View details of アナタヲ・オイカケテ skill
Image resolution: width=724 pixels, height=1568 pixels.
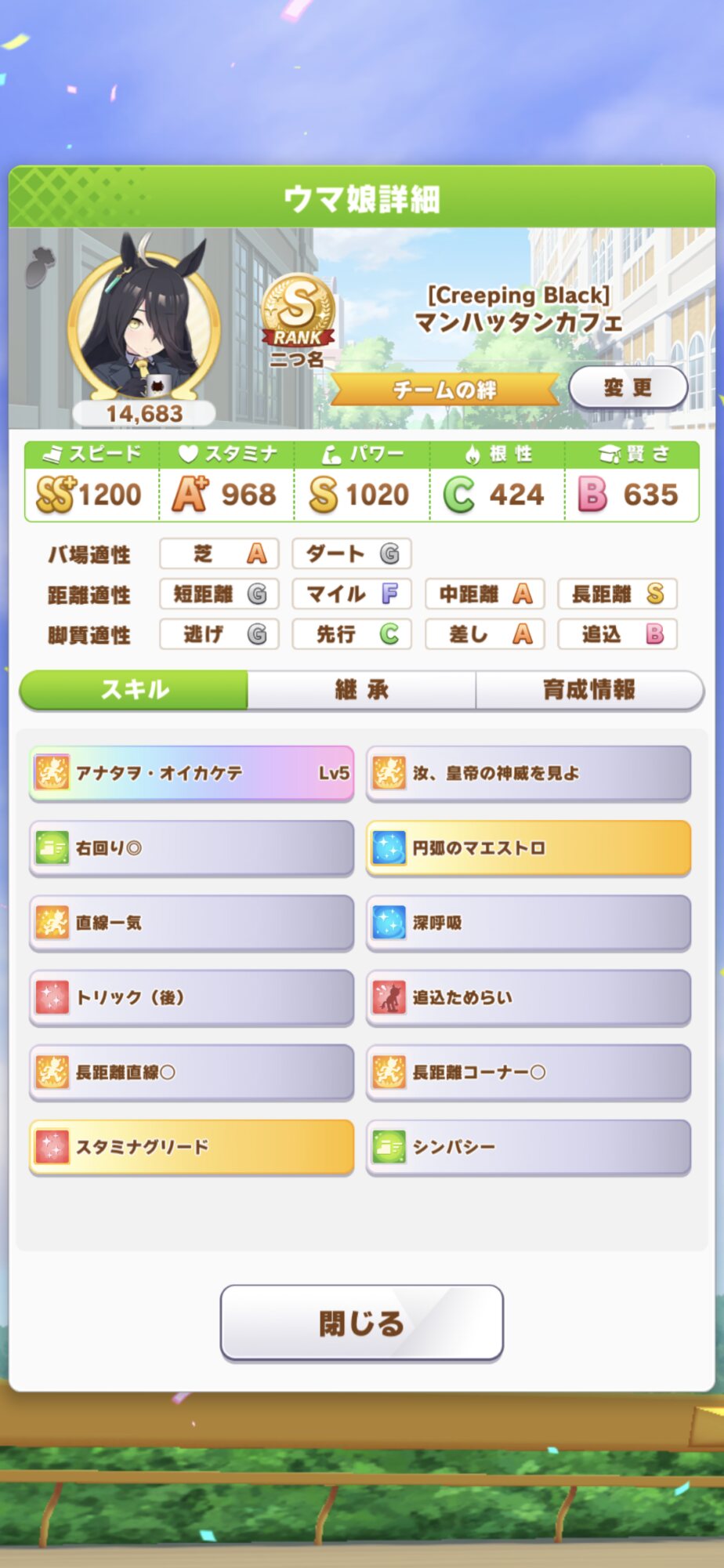191,773
